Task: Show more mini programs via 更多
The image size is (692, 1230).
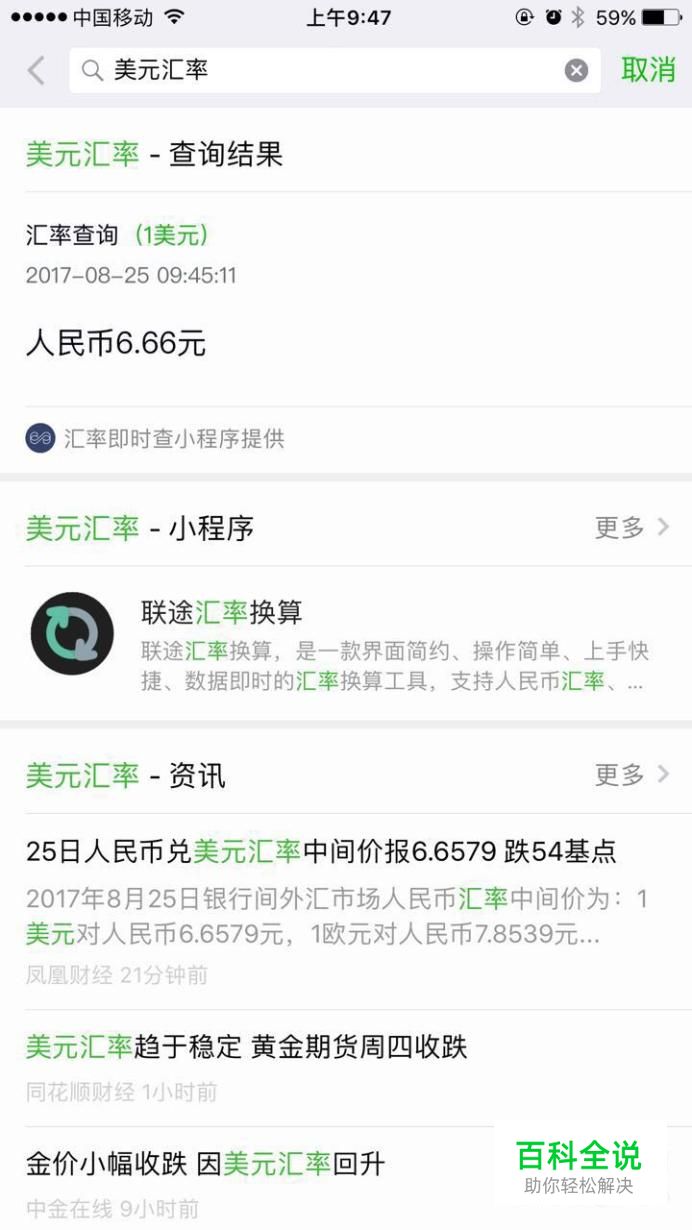Action: 632,528
